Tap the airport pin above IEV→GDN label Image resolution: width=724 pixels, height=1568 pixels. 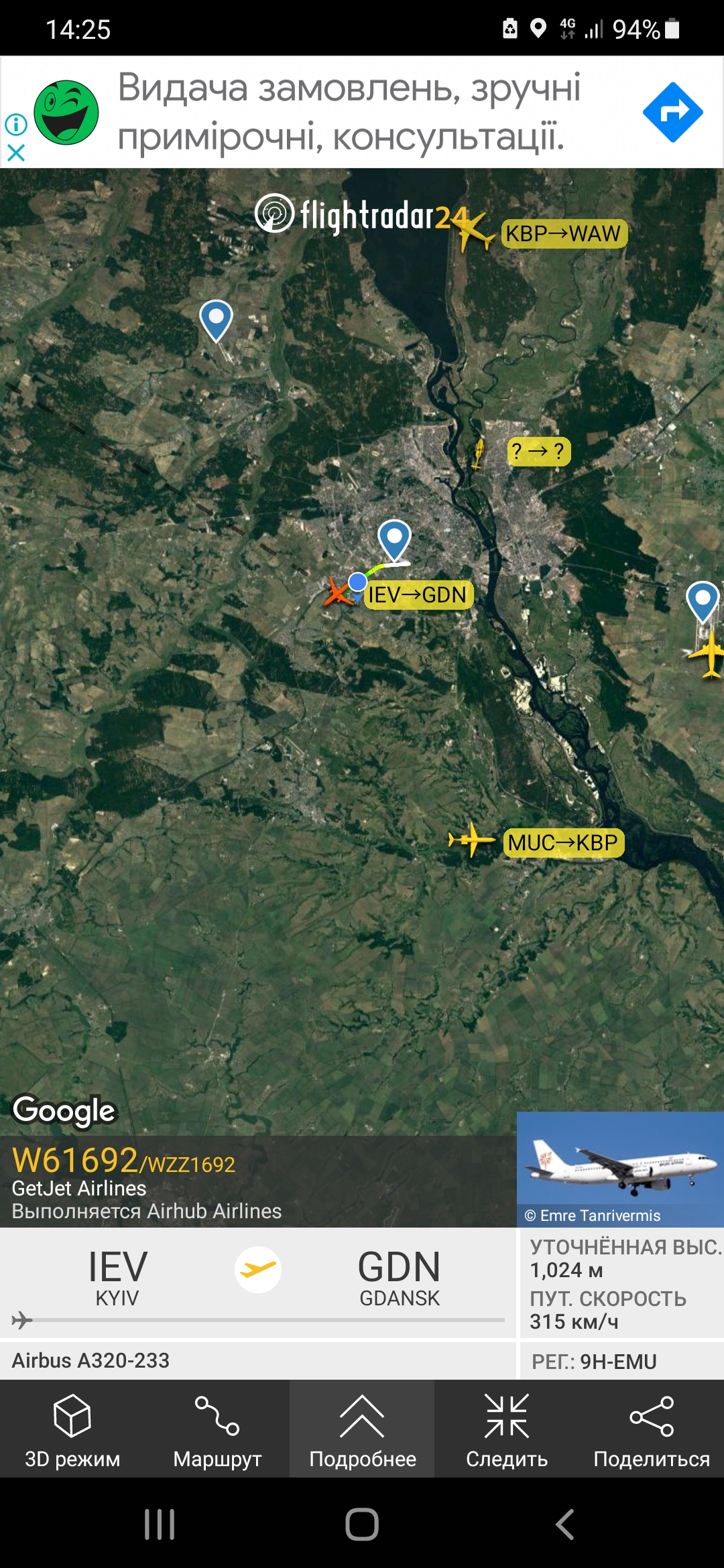[394, 537]
